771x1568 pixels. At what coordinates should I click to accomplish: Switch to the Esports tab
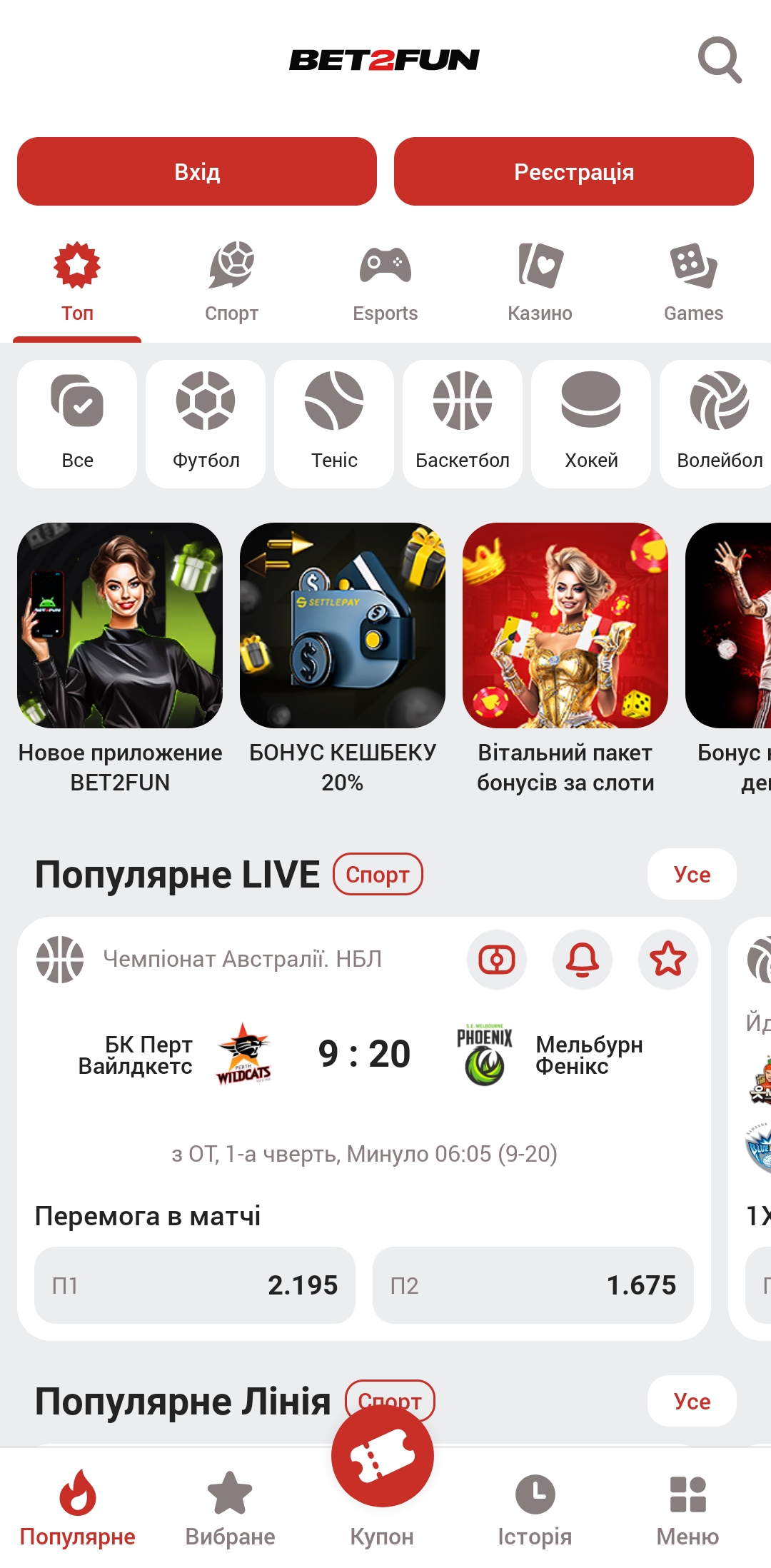pyautogui.click(x=385, y=283)
